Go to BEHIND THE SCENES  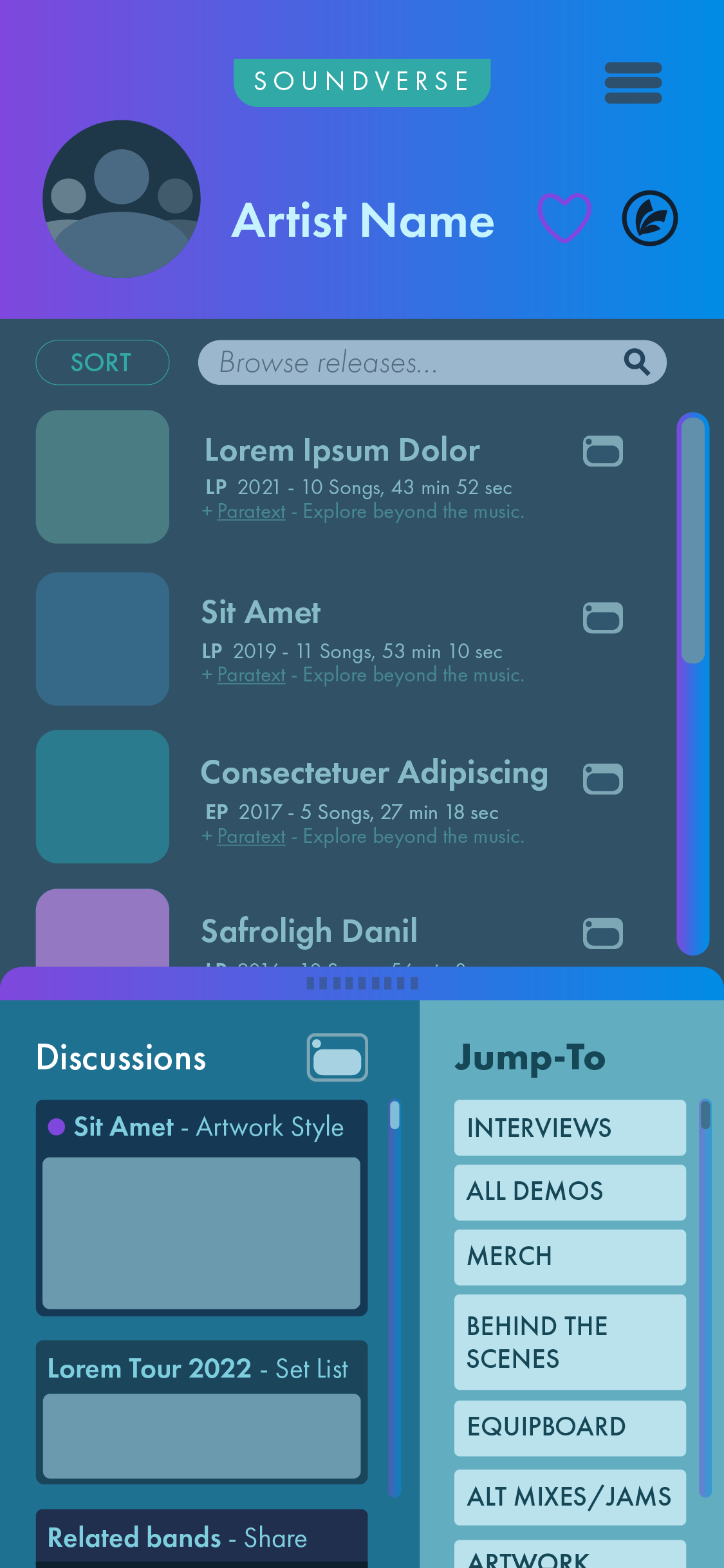pos(570,1342)
